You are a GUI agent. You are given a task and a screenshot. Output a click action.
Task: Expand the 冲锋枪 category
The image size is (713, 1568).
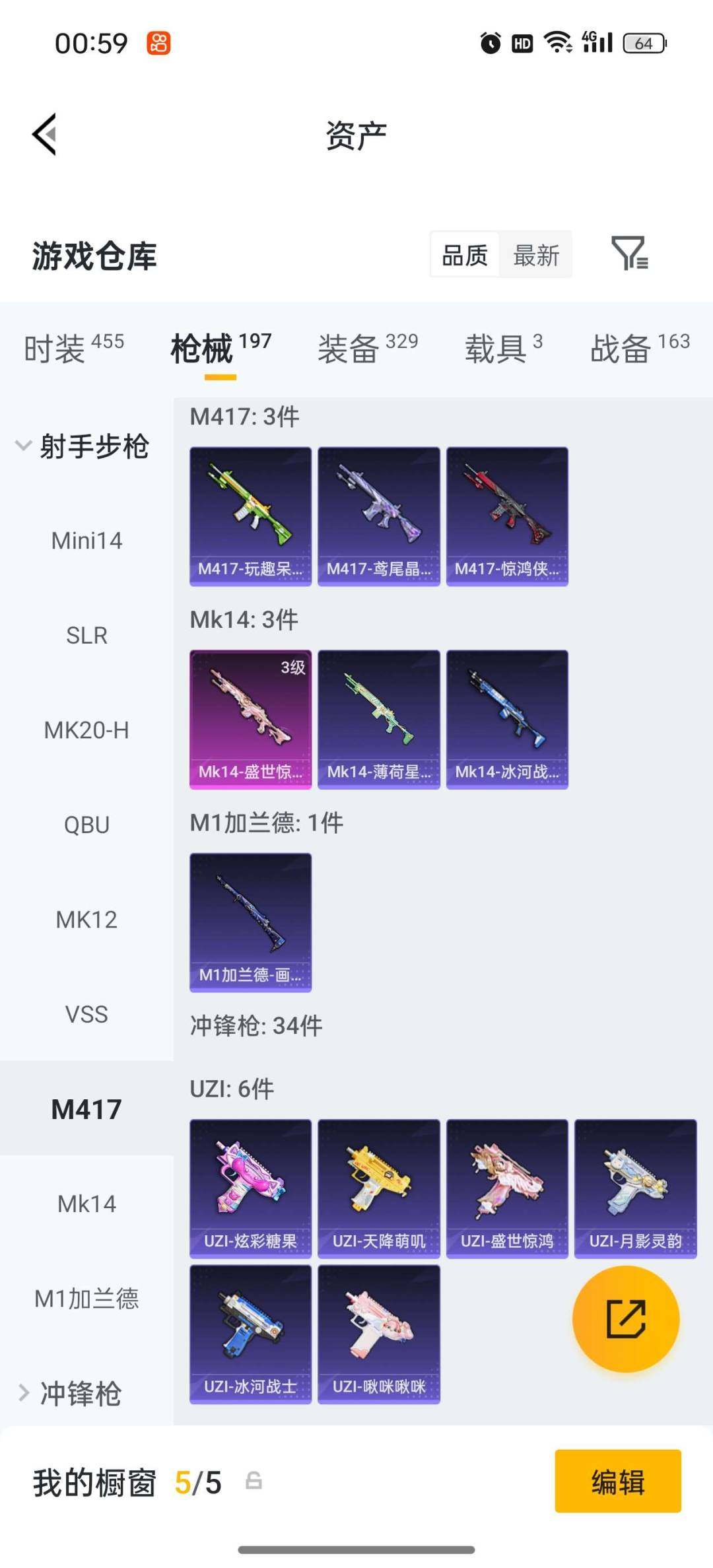point(71,1393)
